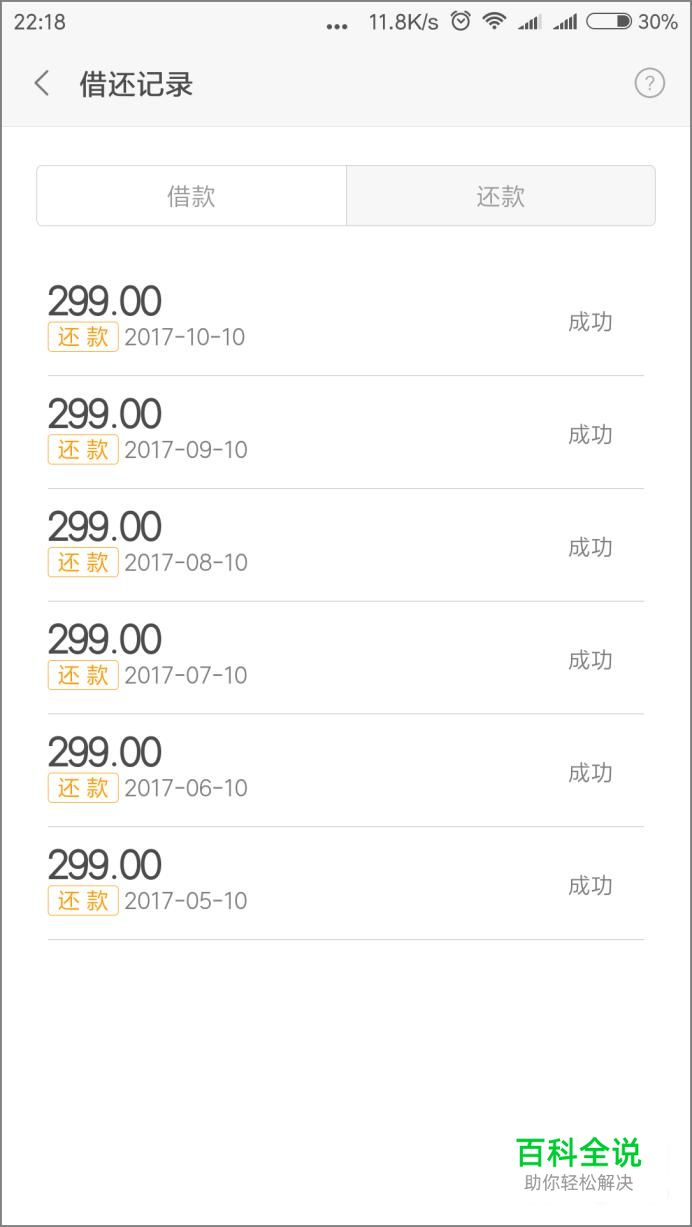Tap the 2017-06-10 repayment row
Screen dimensions: 692x1227
(x=346, y=771)
